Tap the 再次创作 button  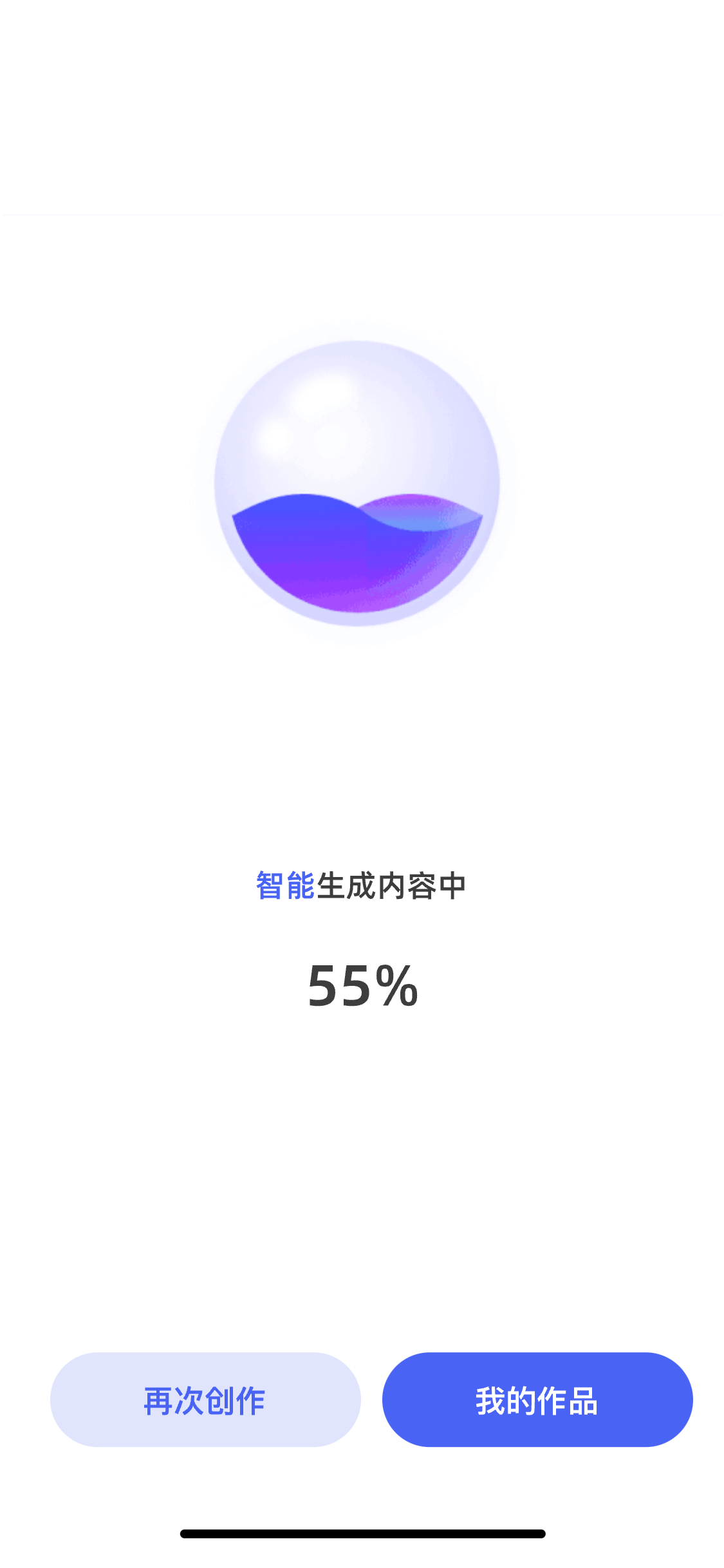coord(205,1400)
